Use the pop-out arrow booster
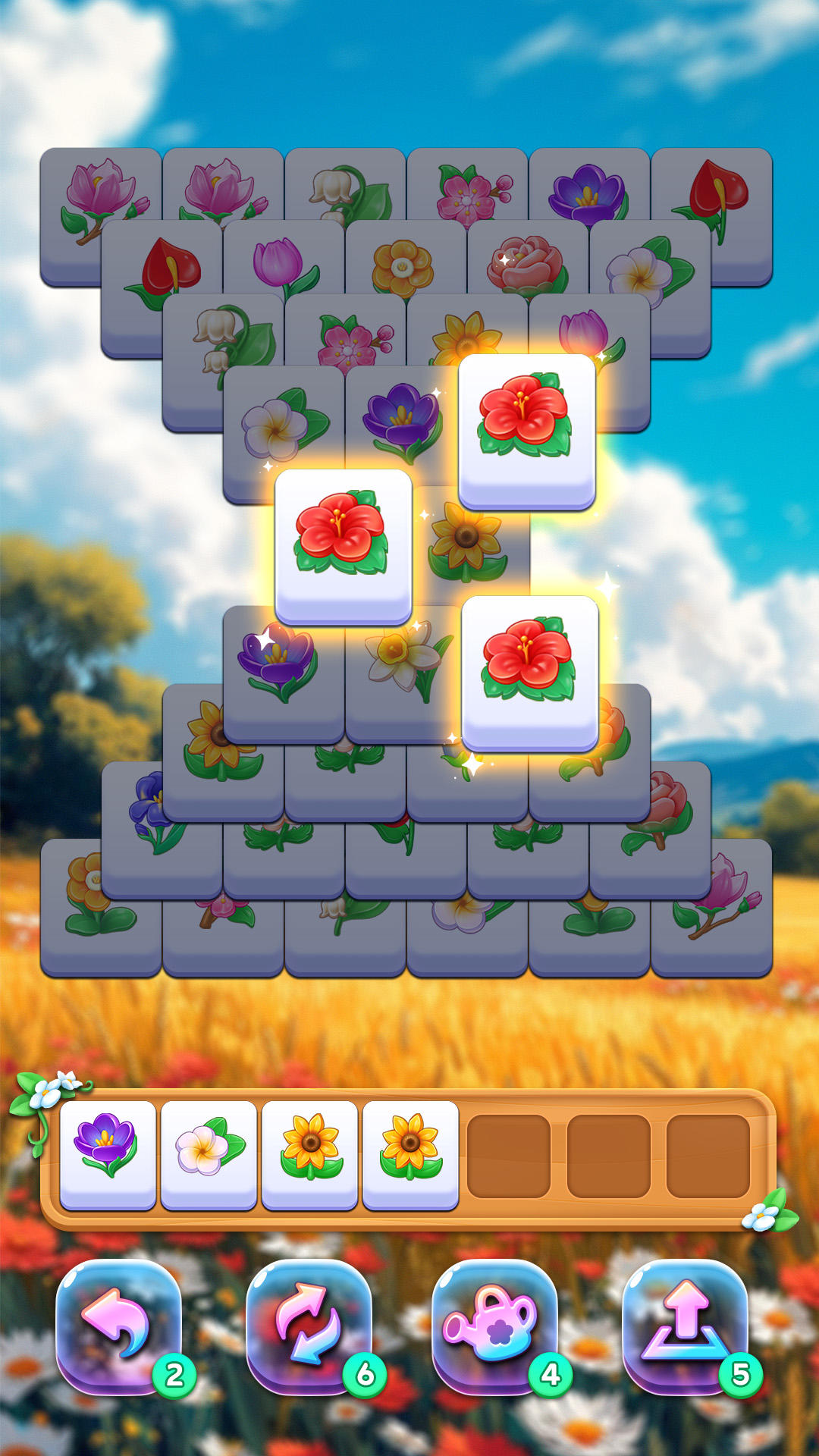This screenshot has height=1456, width=819. click(x=685, y=1326)
